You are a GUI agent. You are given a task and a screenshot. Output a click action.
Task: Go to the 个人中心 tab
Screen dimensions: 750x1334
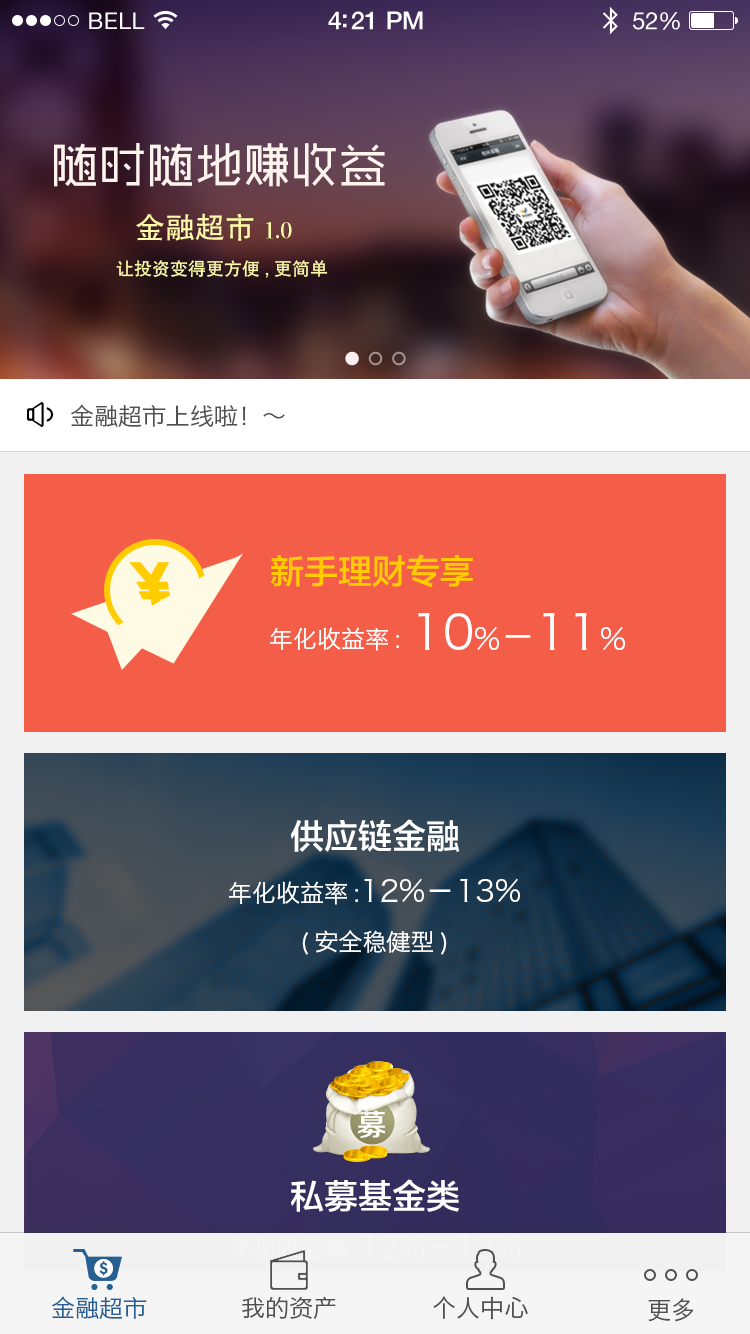(x=481, y=1286)
